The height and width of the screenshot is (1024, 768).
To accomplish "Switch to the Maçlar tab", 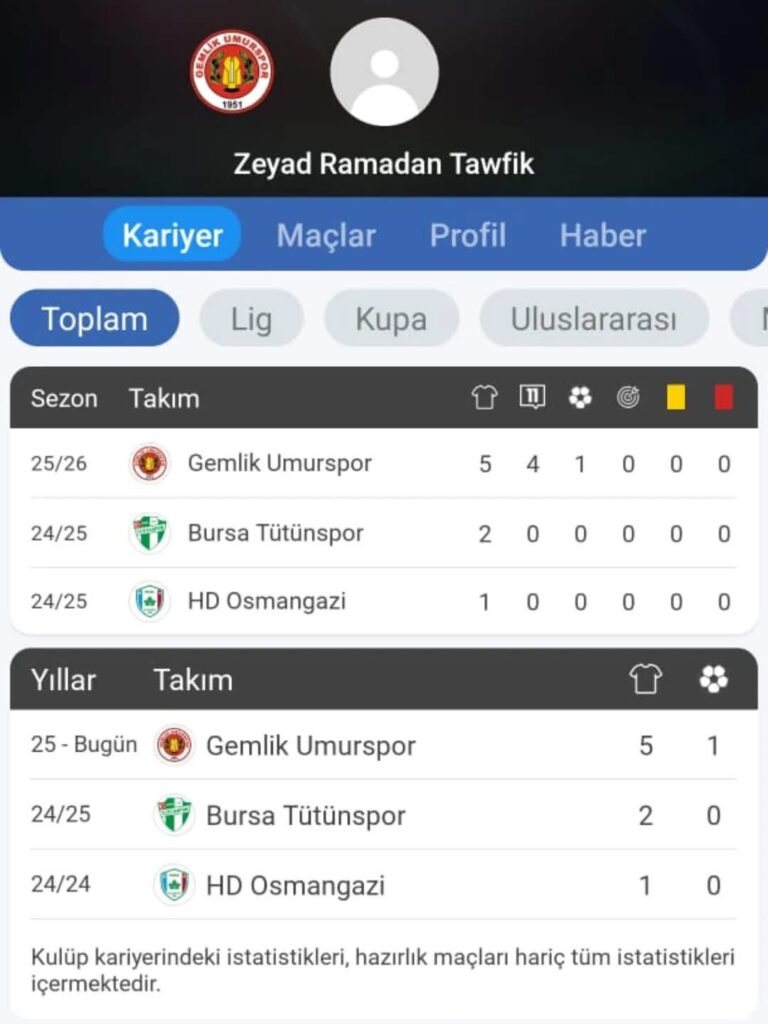I will 326,236.
